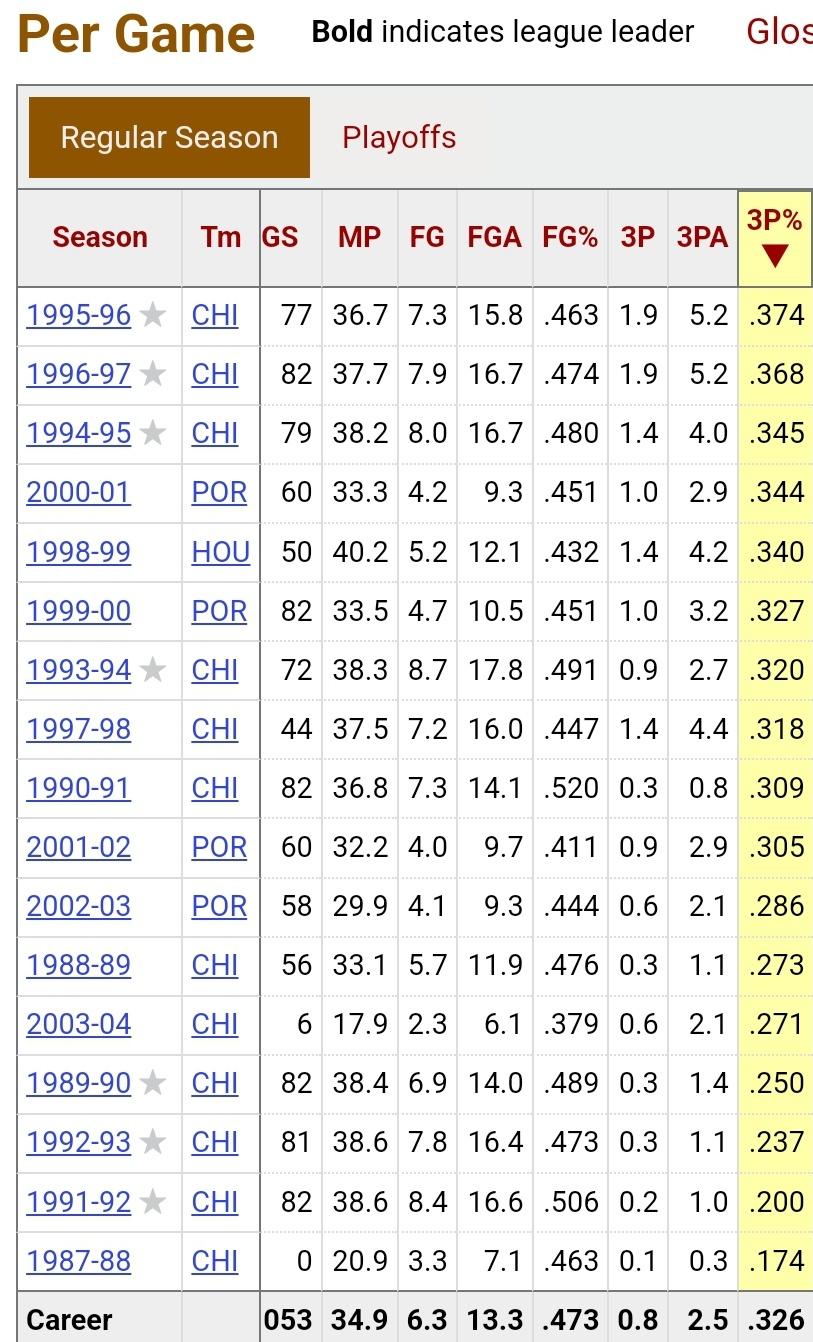Open the 1990-91 season link
This screenshot has width=813, height=1342.
tap(78, 788)
